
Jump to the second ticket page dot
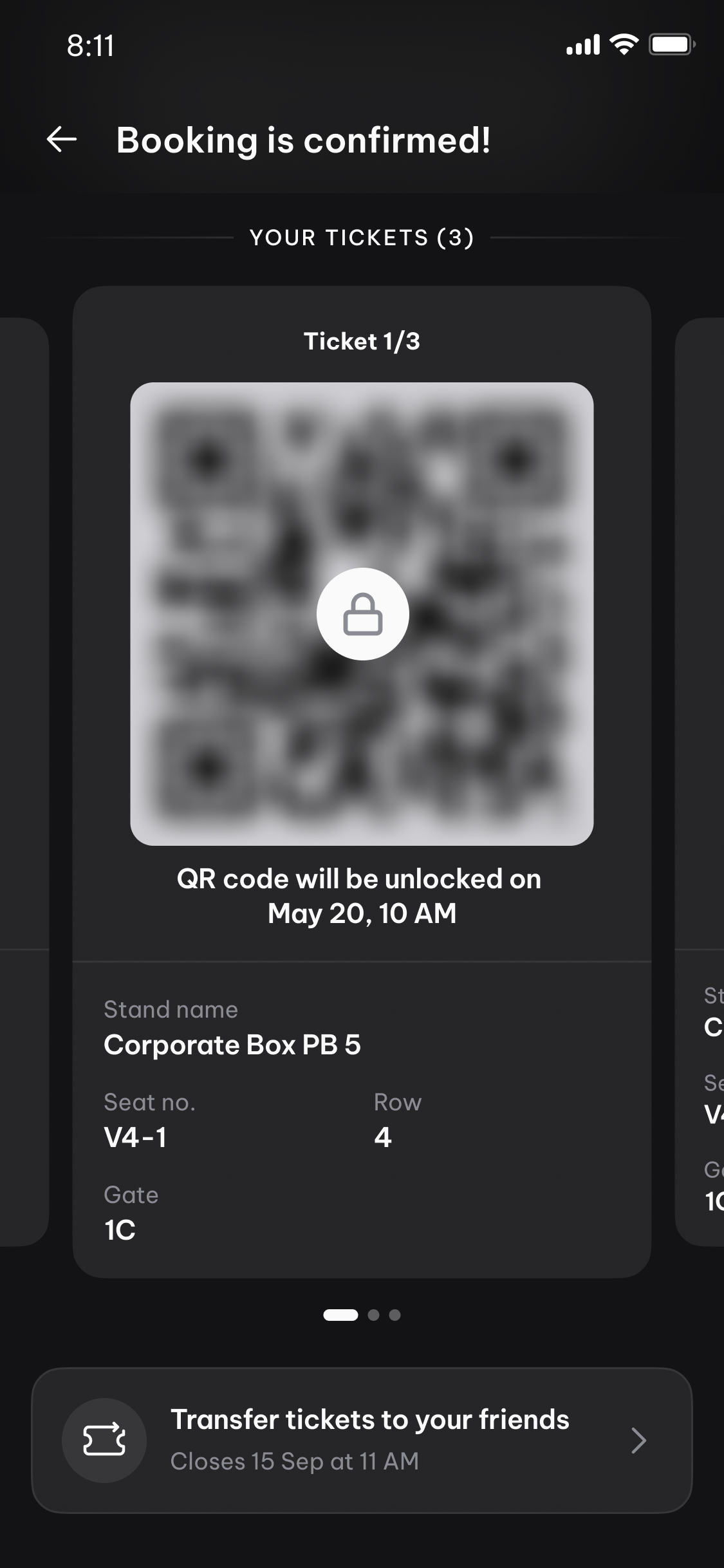373,1315
